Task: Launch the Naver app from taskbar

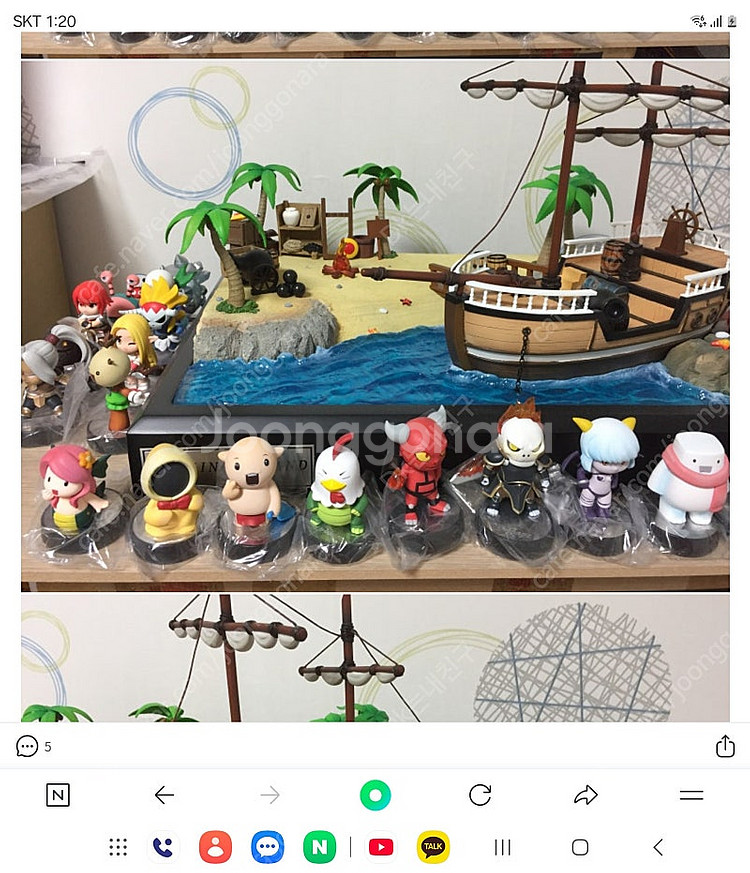Action: [319, 847]
